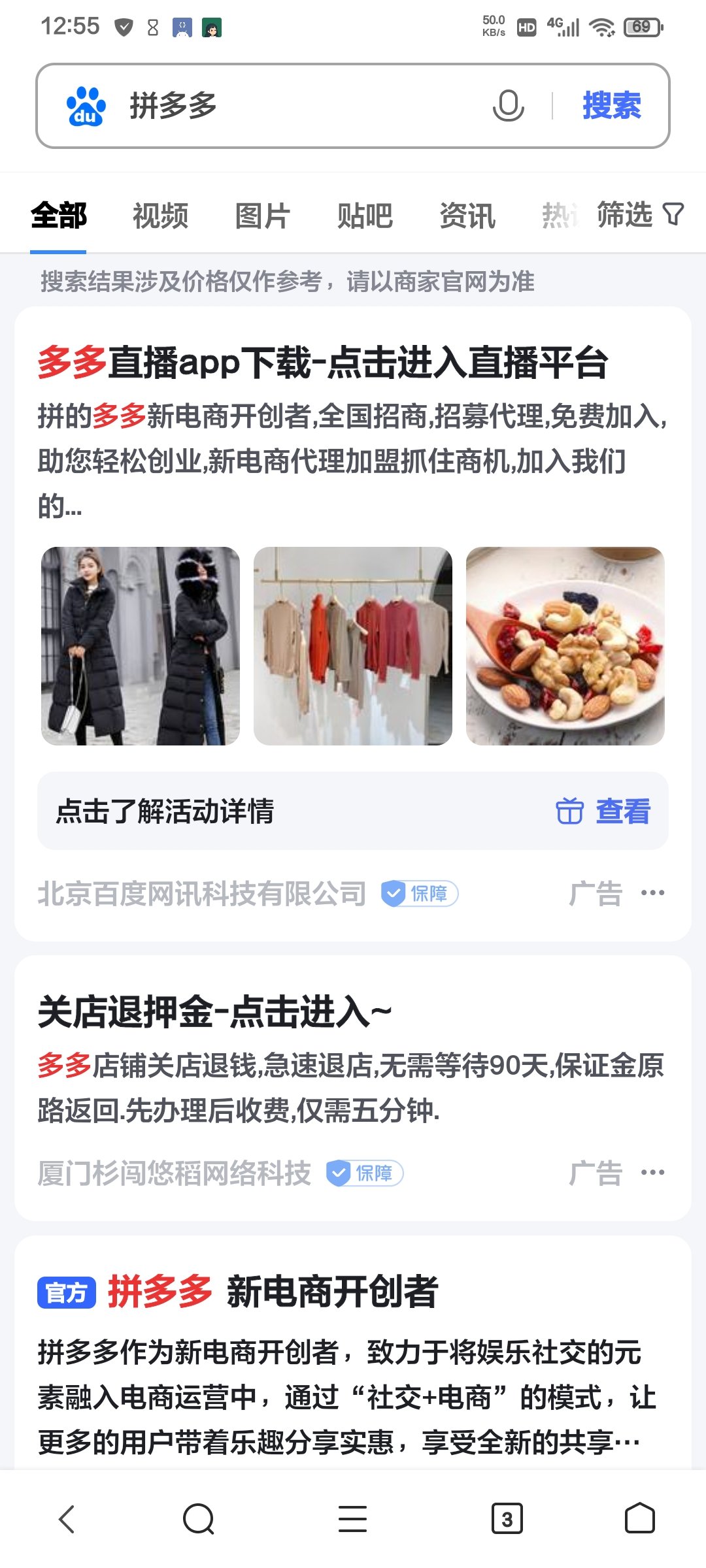Click the gift box icon beside 查看
Image resolution: width=706 pixels, height=1568 pixels.
(x=569, y=812)
